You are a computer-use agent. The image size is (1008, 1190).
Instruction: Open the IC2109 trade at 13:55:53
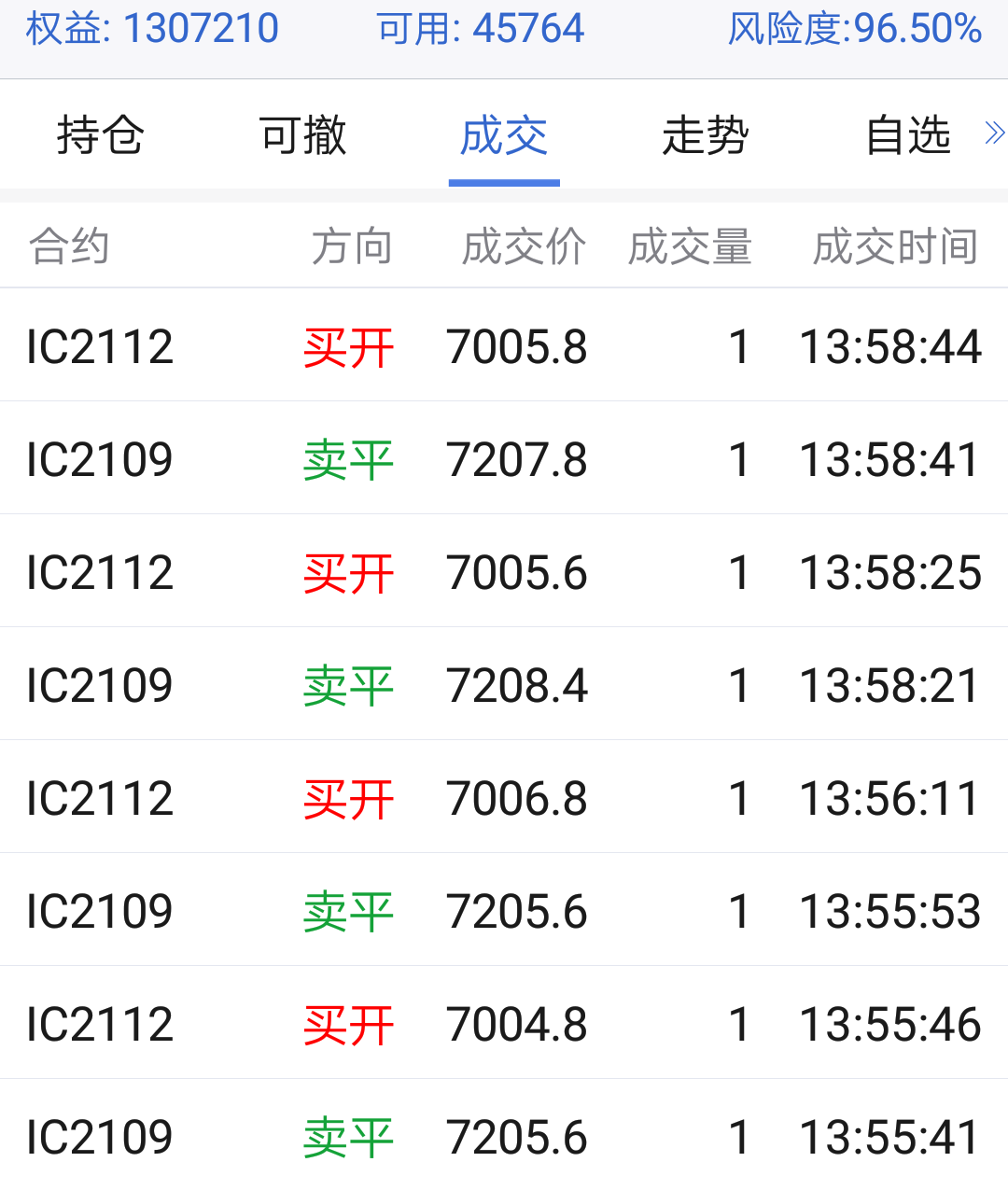504,911
